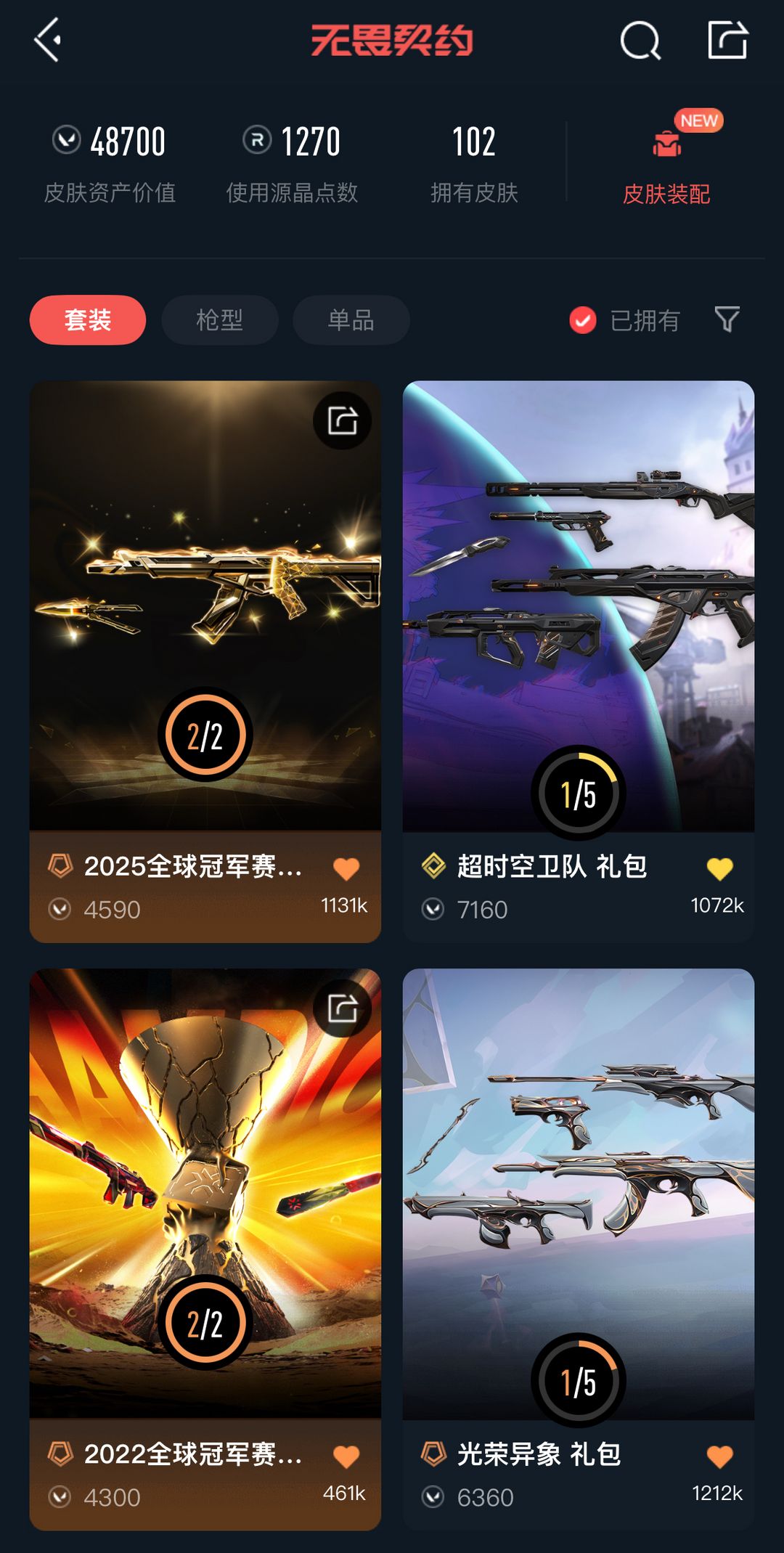The image size is (784, 1553).
Task: Share this page via top-right share icon
Action: click(x=727, y=40)
